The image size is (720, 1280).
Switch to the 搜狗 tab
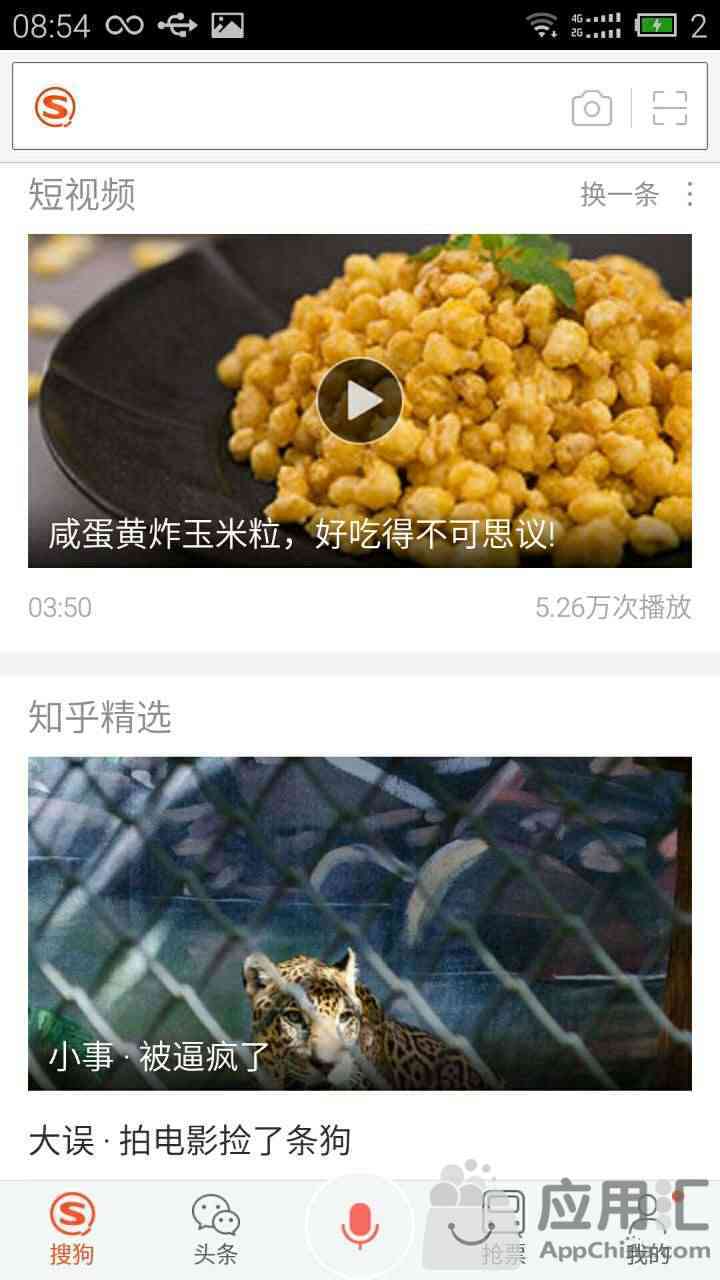click(72, 1230)
